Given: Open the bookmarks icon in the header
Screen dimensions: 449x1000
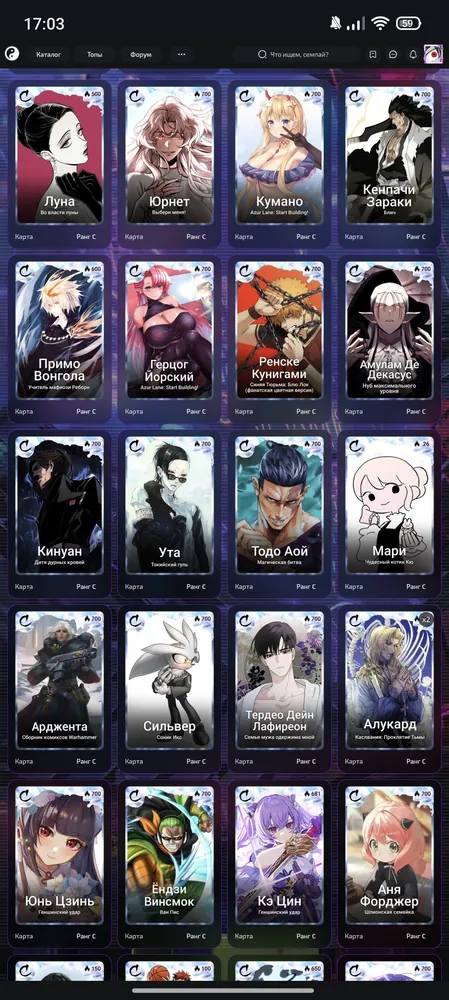Looking at the screenshot, I should coord(373,55).
